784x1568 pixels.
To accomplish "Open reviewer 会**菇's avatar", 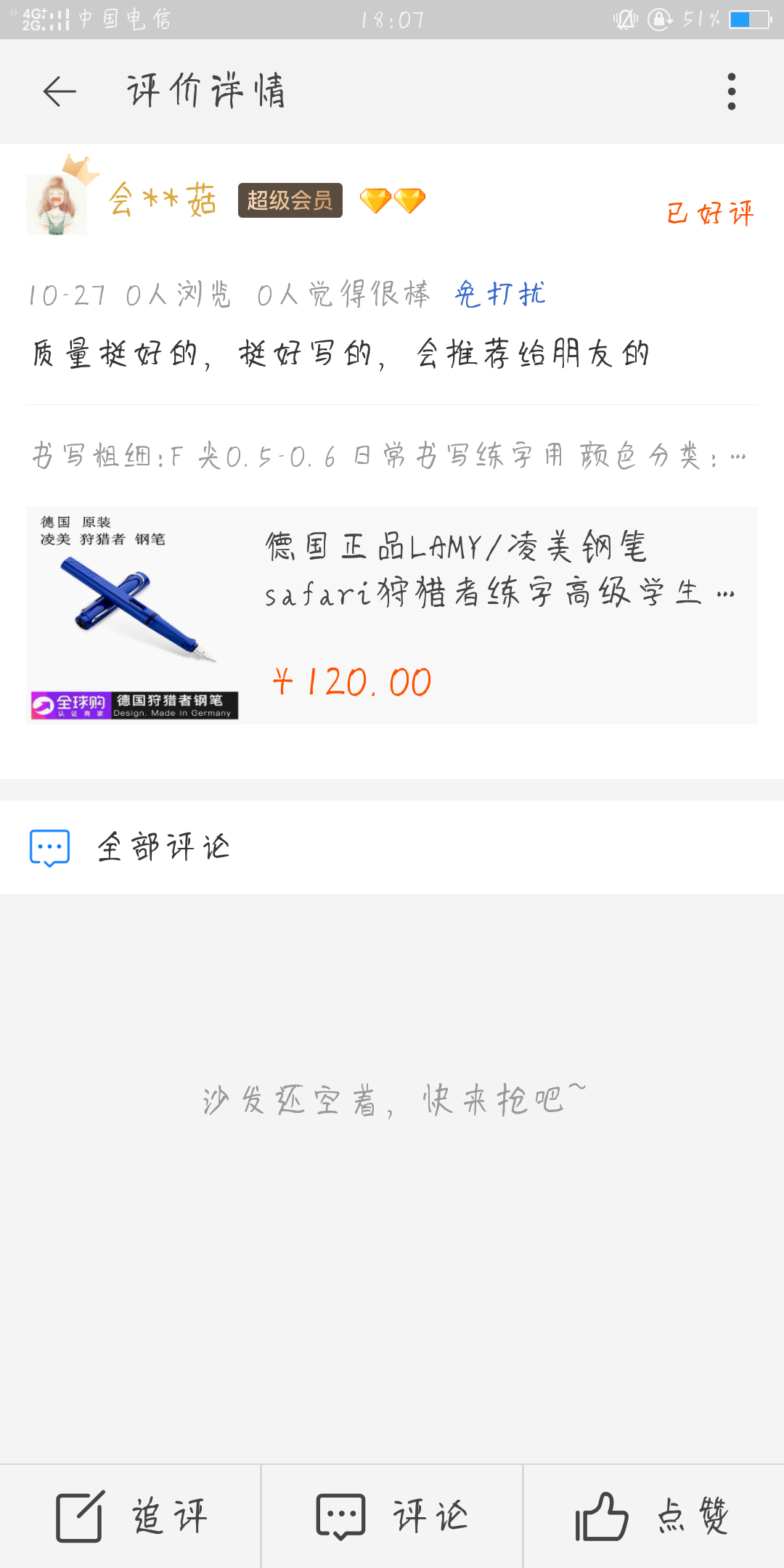I will (57, 204).
